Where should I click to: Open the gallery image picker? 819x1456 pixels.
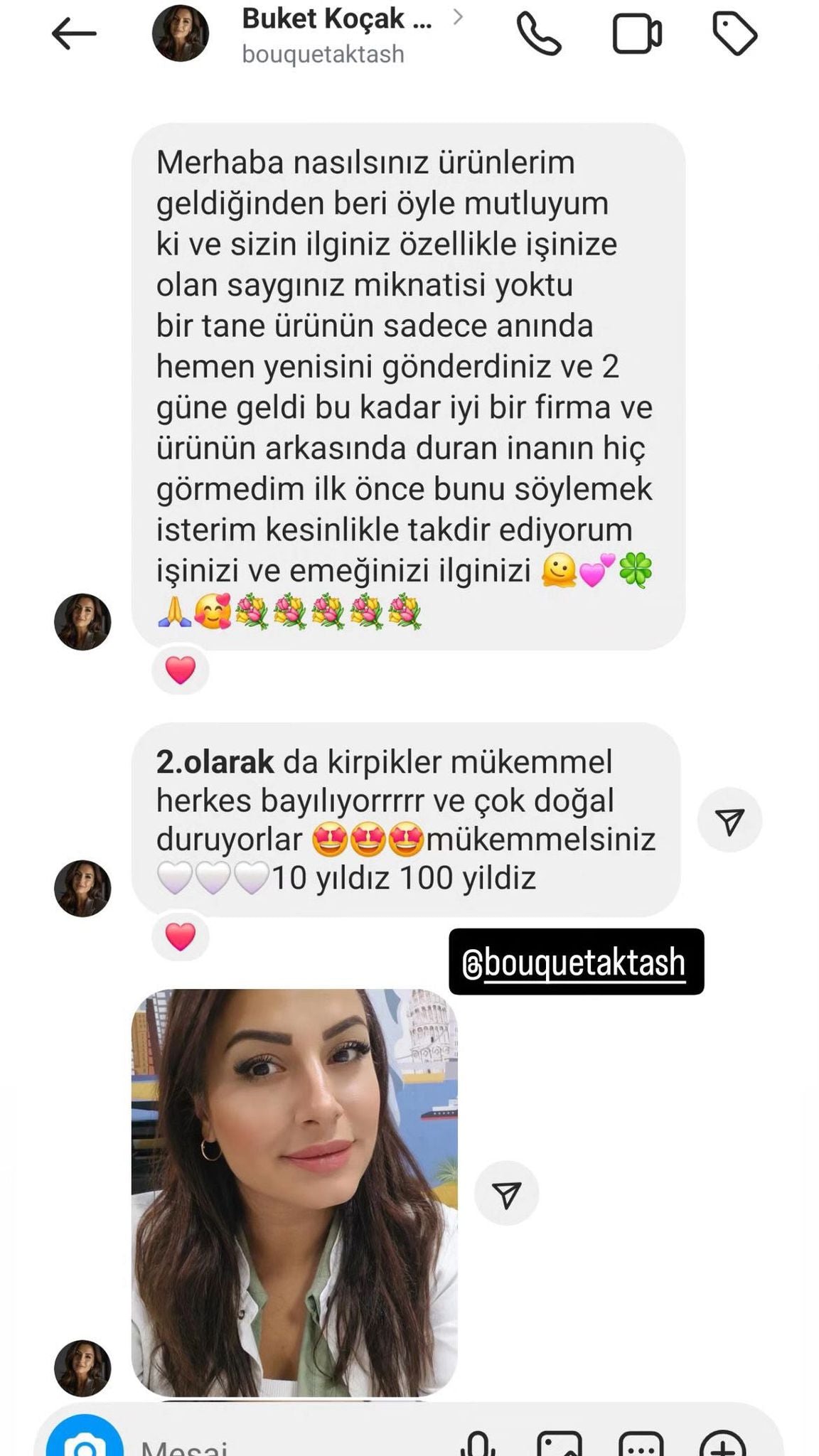click(560, 1443)
